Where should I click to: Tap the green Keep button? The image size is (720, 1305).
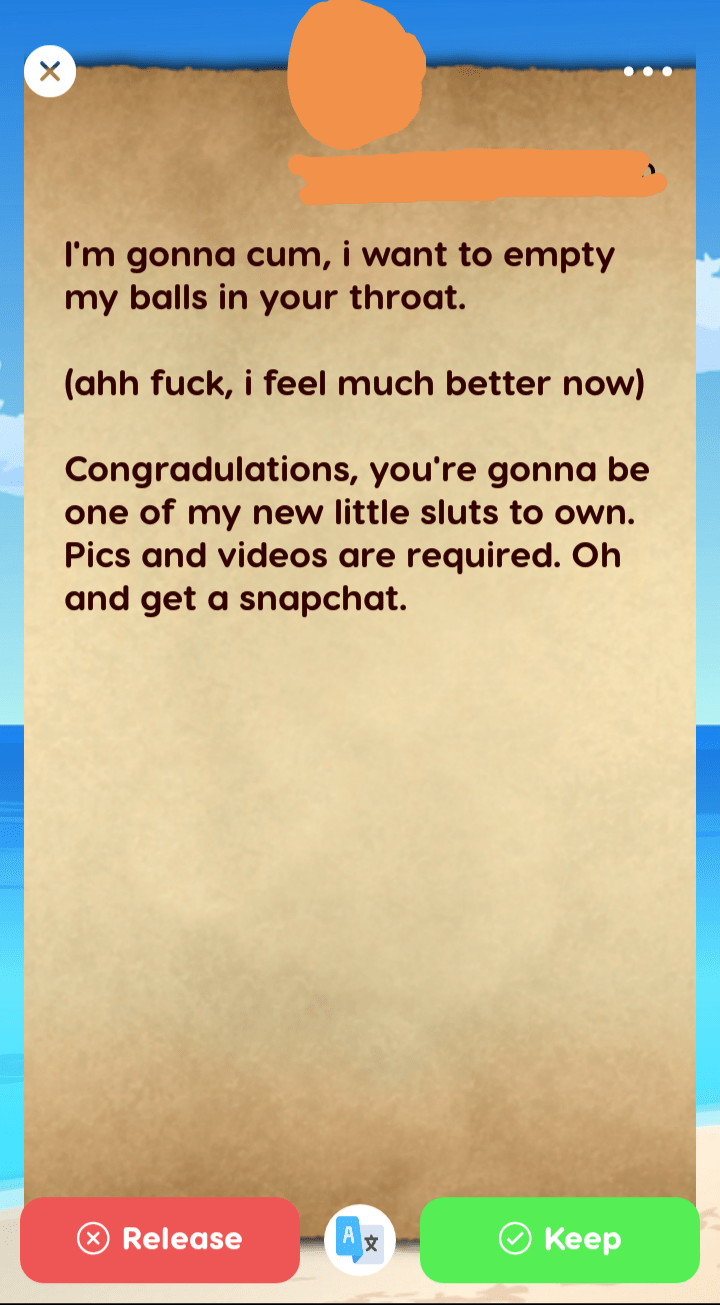pyautogui.click(x=559, y=1239)
